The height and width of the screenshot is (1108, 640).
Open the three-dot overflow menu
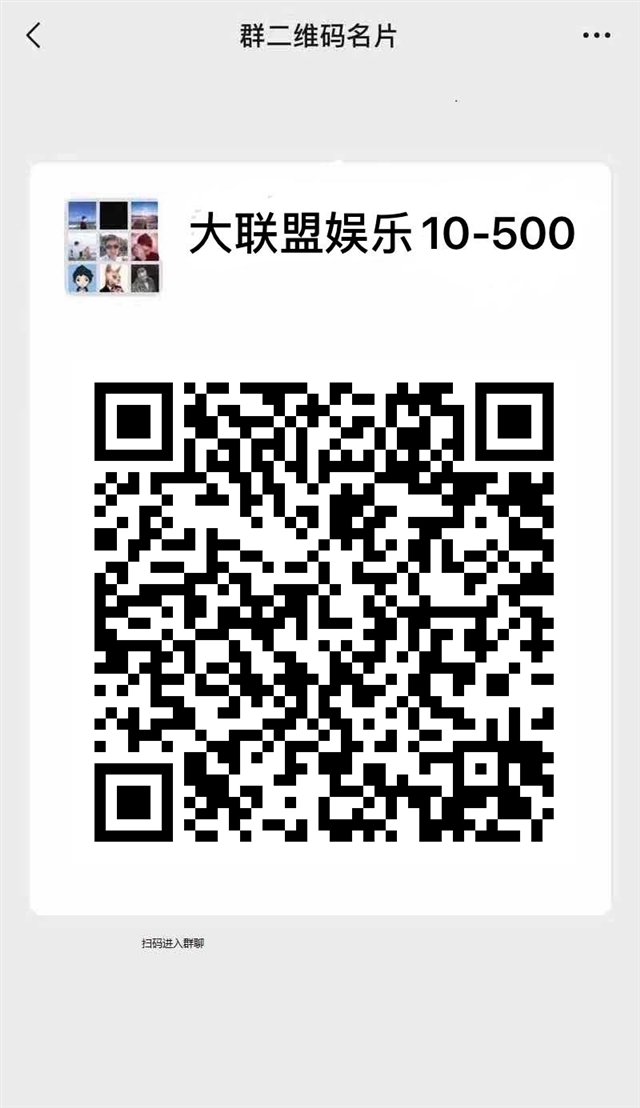click(x=596, y=36)
